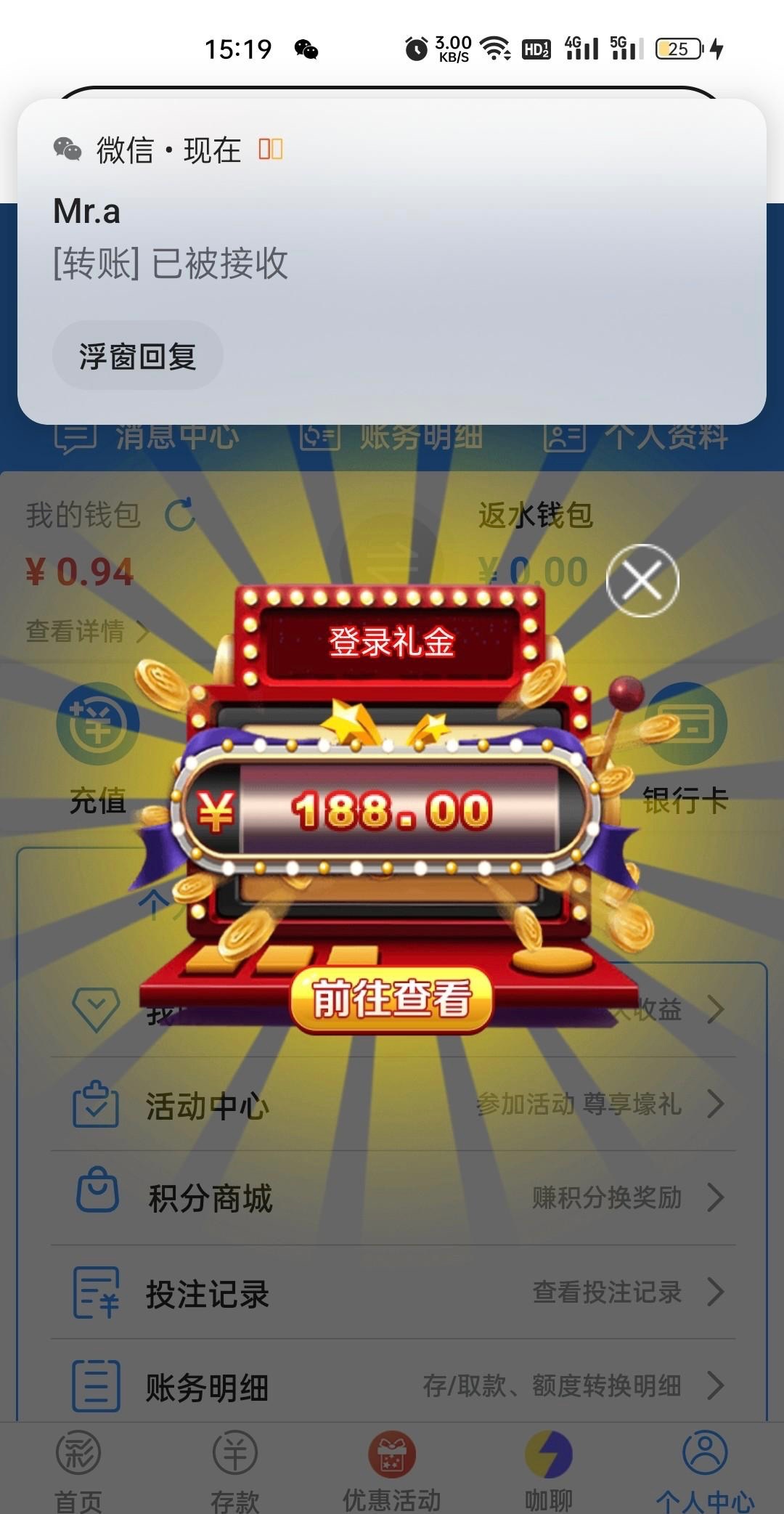784x1514 pixels.
Task: Open 活动中心 row
Action: 392,1104
